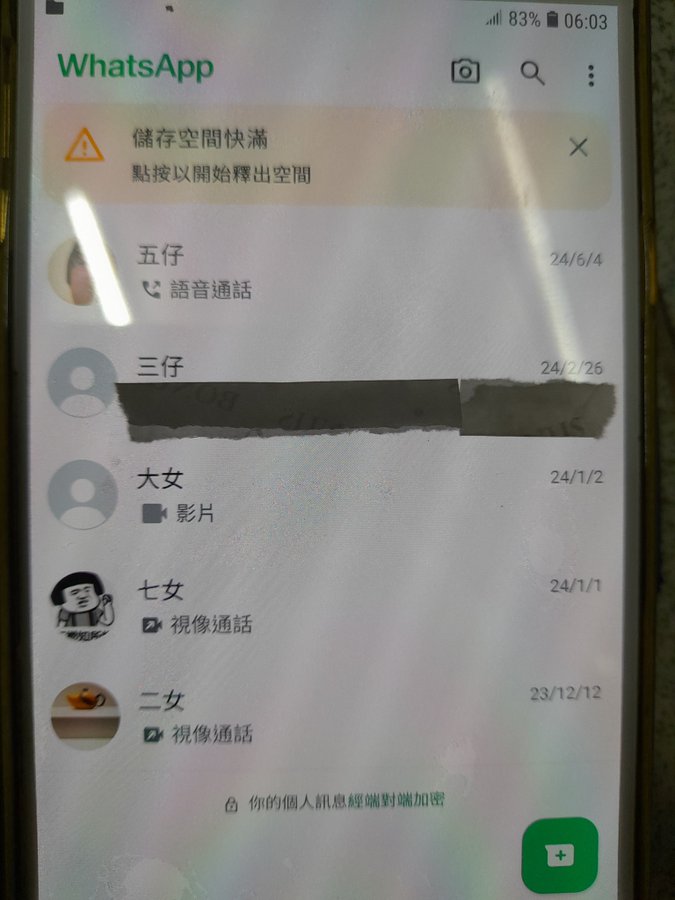Screen dimensions: 675x900
Task: Open the three-dot overflow menu
Action: pyautogui.click(x=591, y=74)
